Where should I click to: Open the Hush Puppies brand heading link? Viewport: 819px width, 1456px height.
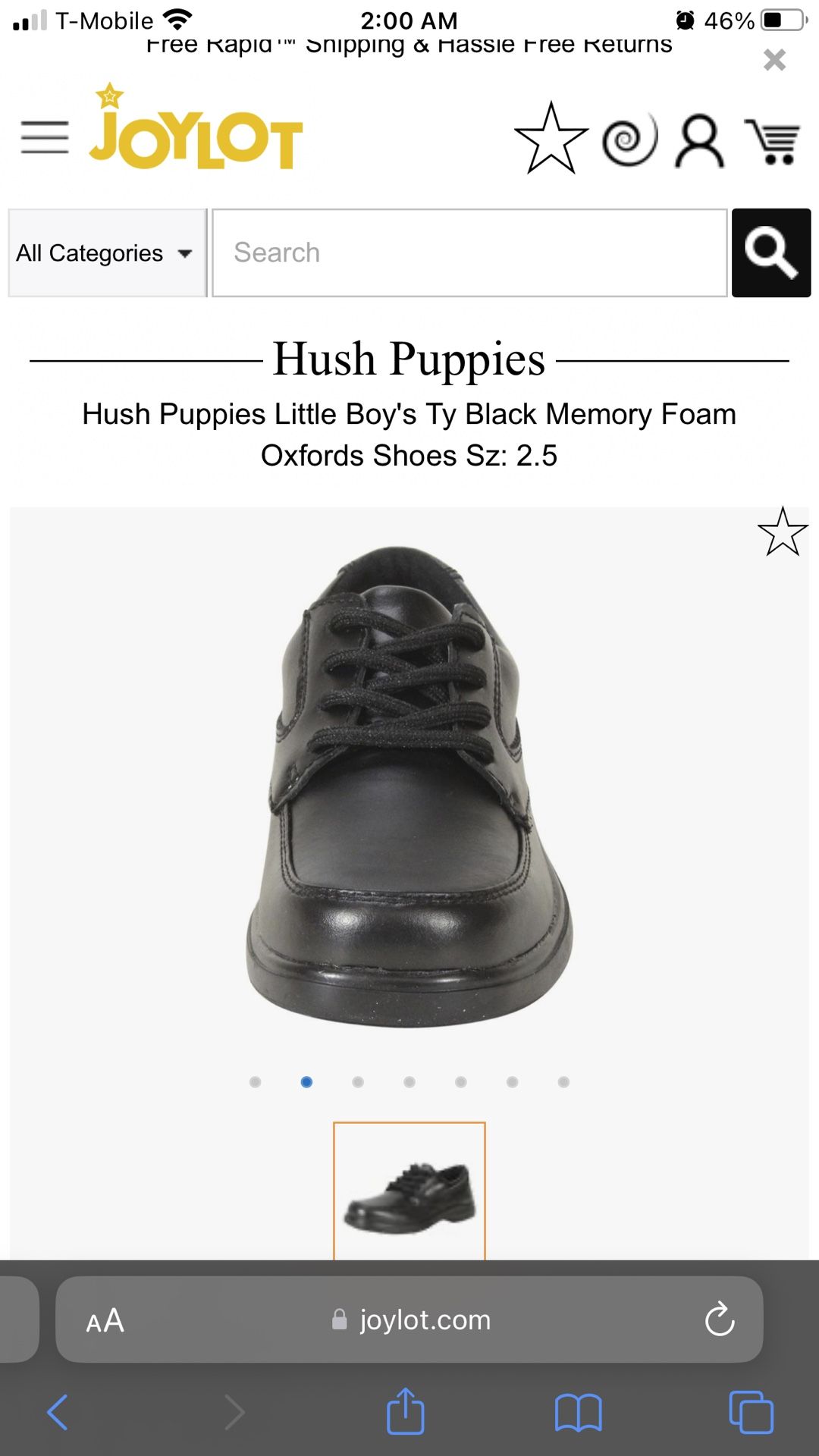pyautogui.click(x=409, y=359)
